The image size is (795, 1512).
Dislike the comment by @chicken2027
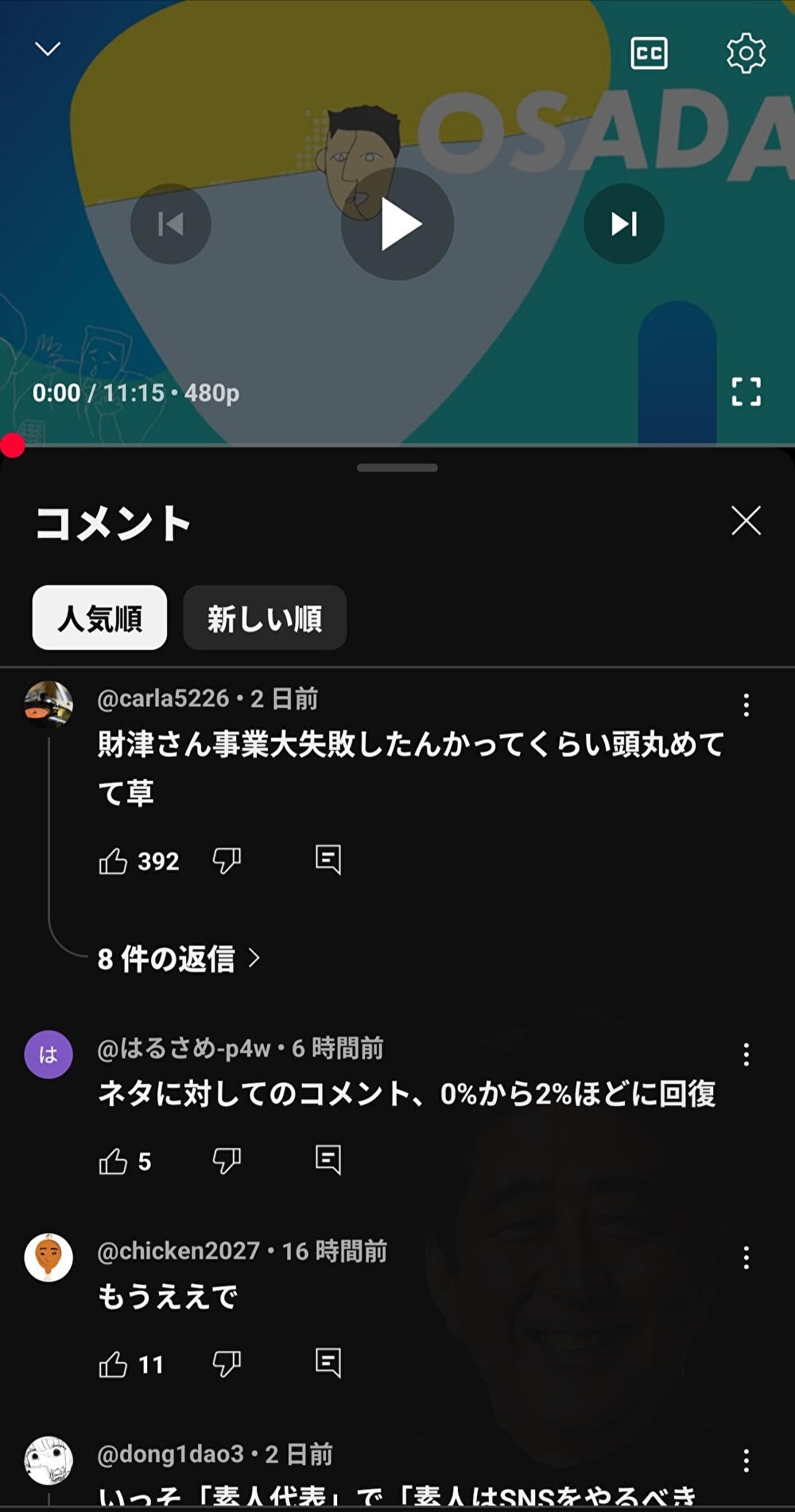(x=227, y=1364)
